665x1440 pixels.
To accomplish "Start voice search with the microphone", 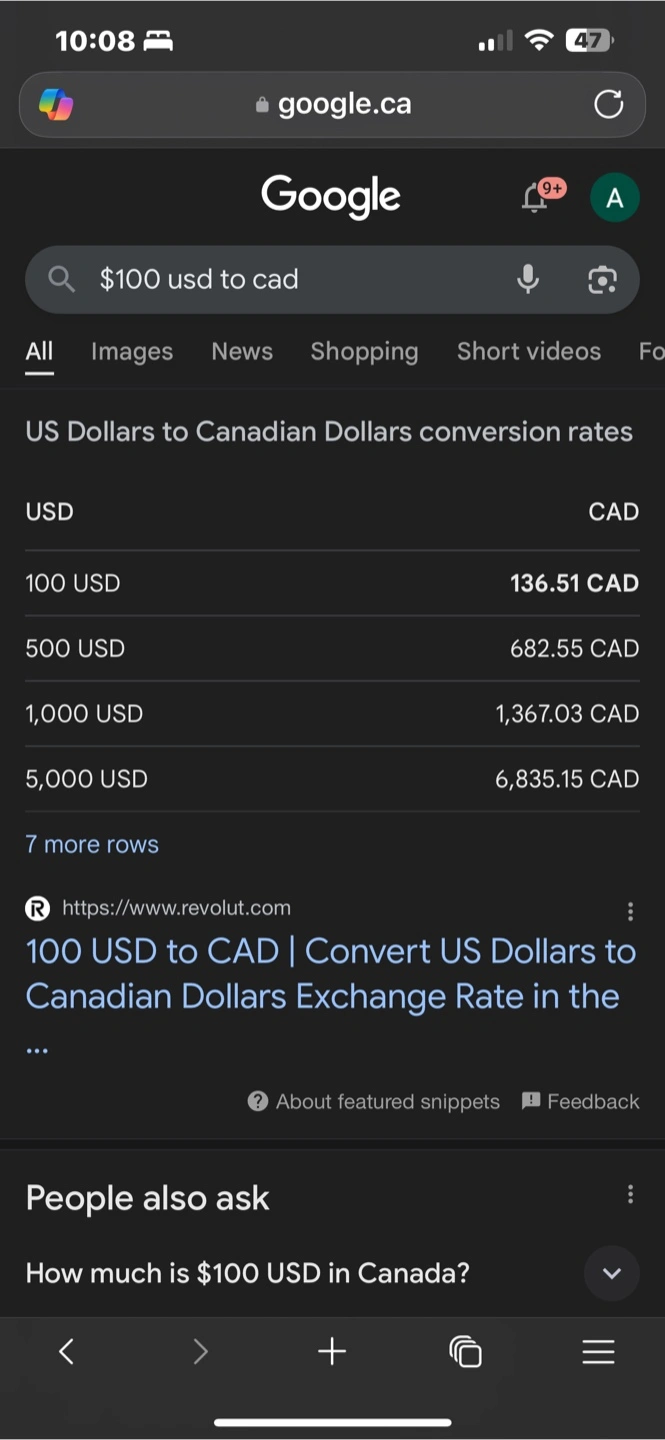I will click(x=528, y=280).
